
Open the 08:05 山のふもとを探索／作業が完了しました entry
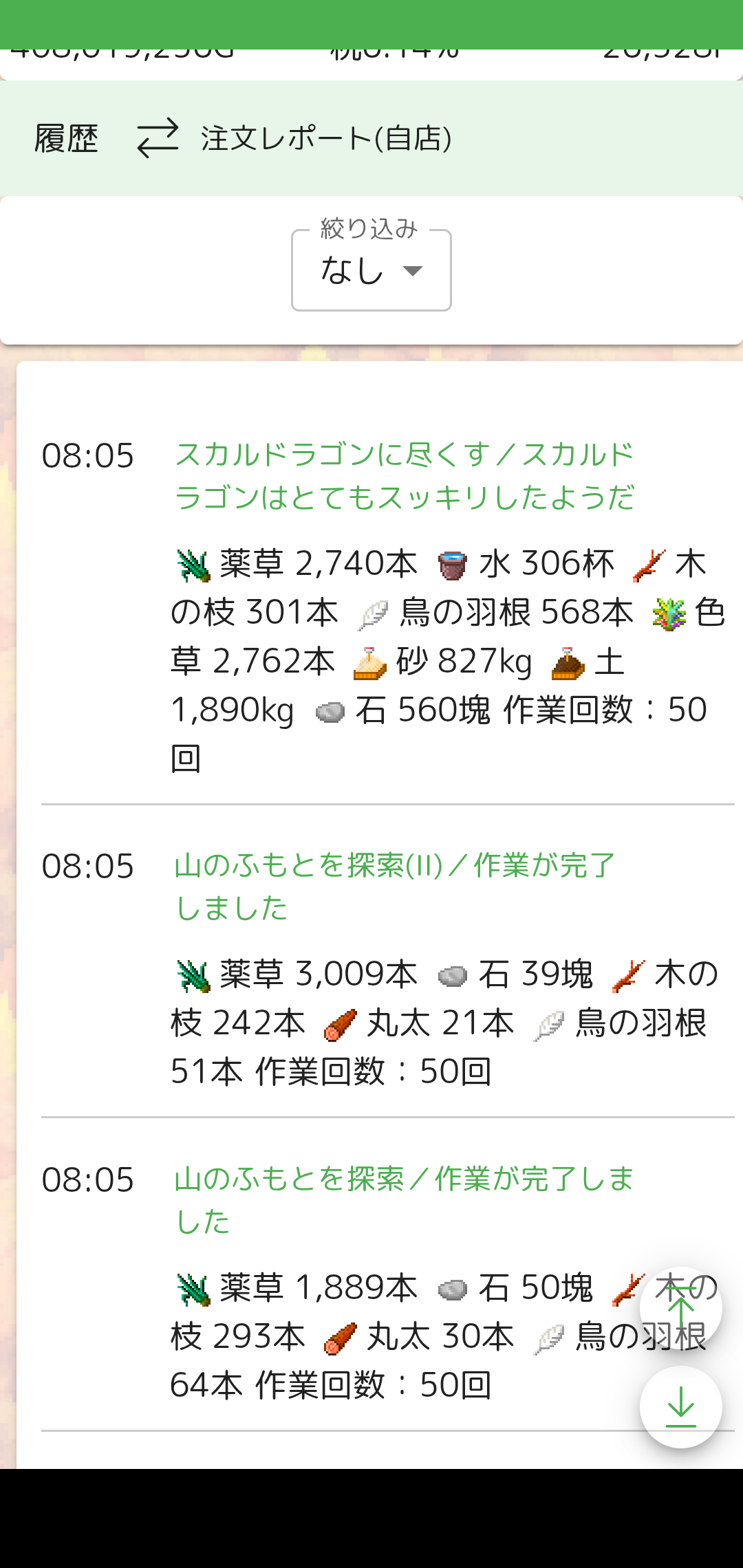click(405, 1199)
